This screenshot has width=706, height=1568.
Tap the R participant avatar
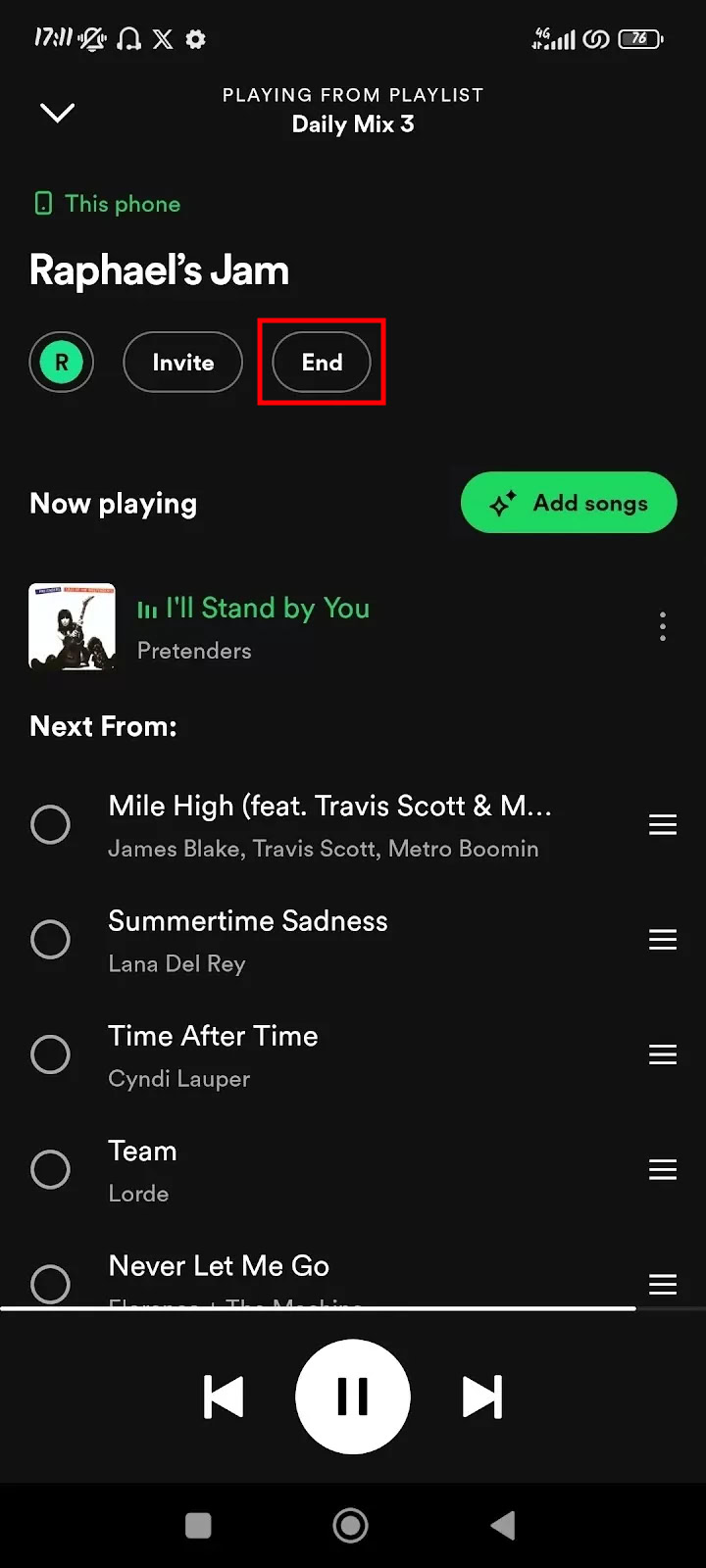point(62,363)
